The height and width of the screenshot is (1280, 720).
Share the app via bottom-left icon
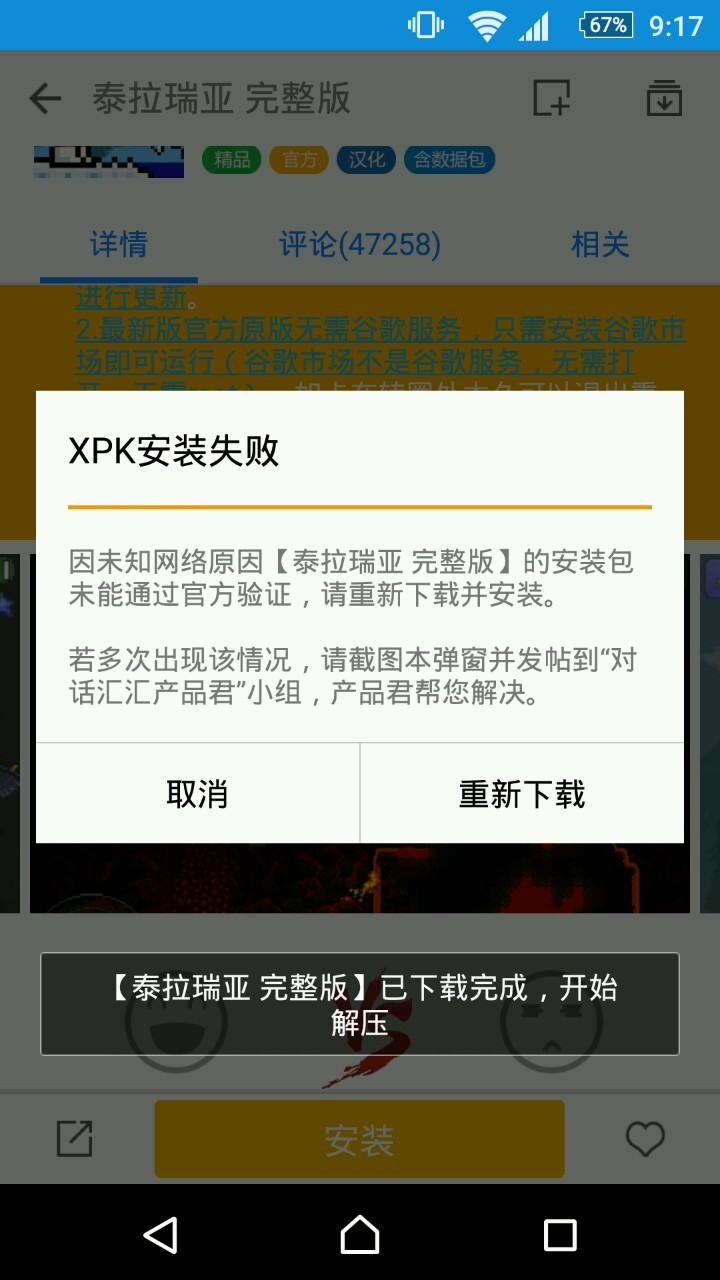[x=75, y=1139]
